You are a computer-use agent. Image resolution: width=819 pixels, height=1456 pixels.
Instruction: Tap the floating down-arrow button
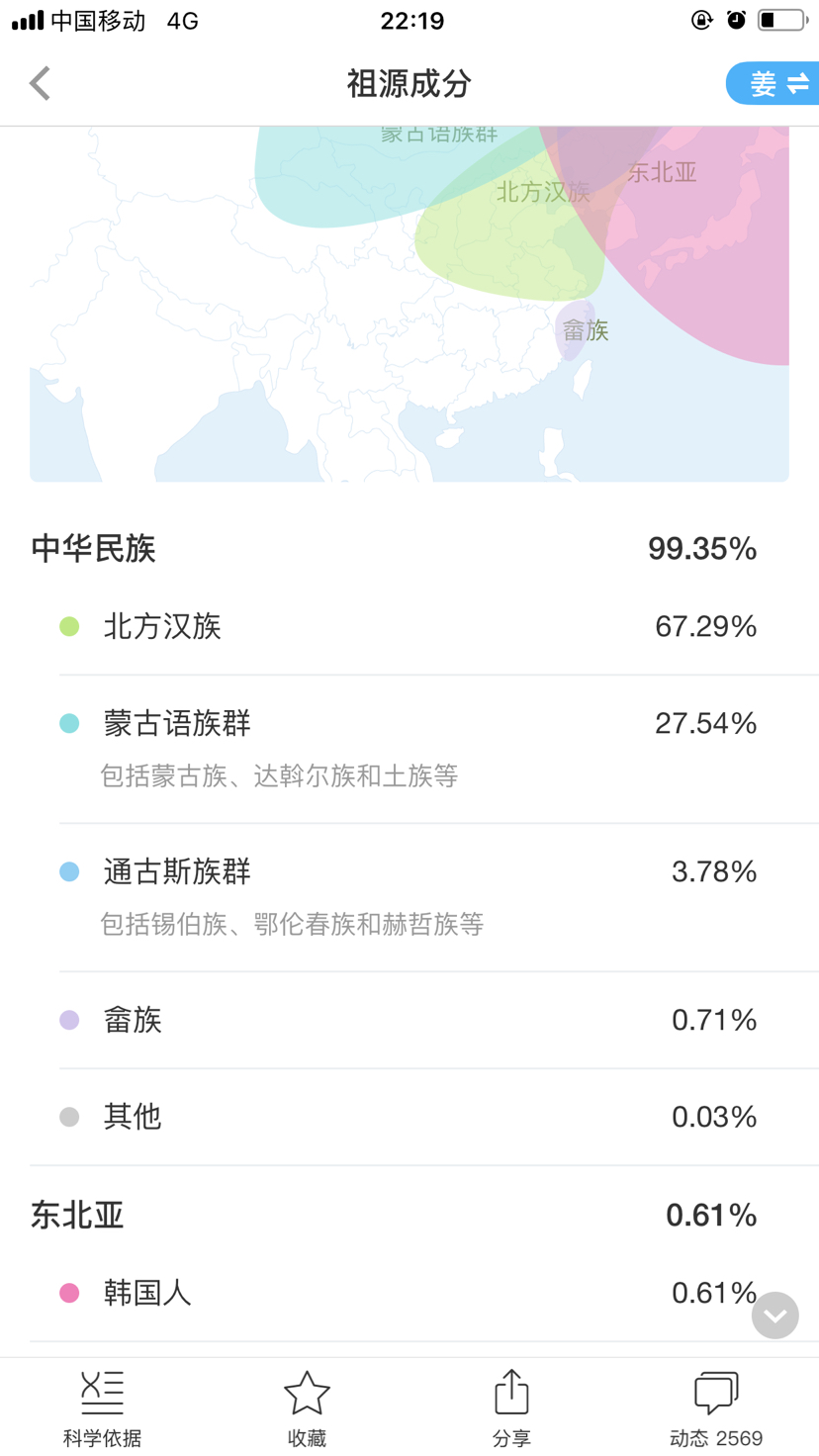(x=775, y=1316)
